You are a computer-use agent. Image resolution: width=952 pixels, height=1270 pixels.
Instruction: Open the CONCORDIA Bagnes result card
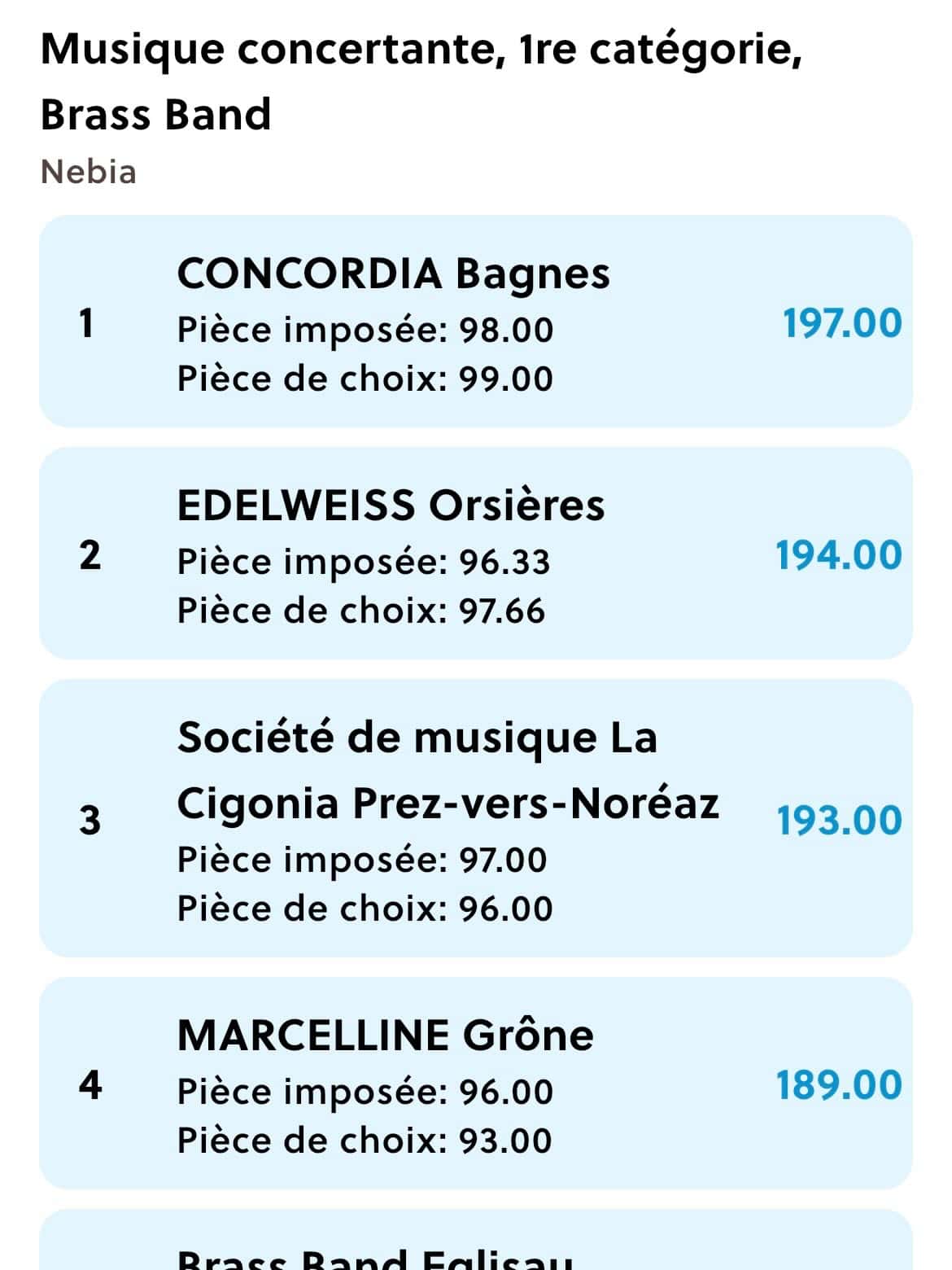coord(476,322)
